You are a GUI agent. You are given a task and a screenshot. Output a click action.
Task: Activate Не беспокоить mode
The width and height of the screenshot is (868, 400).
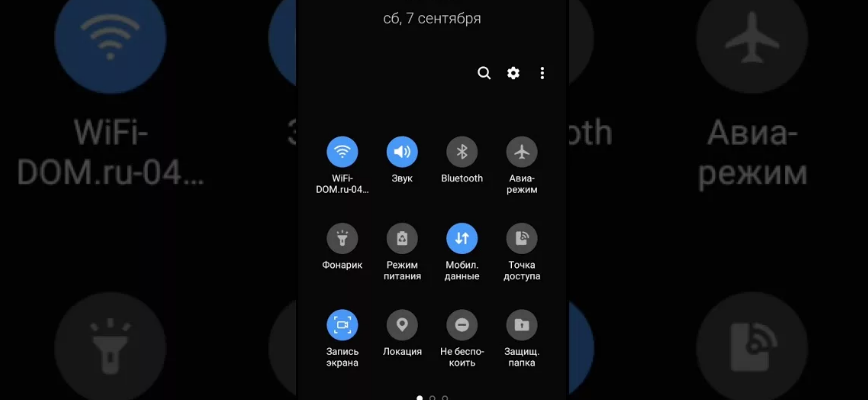point(462,325)
